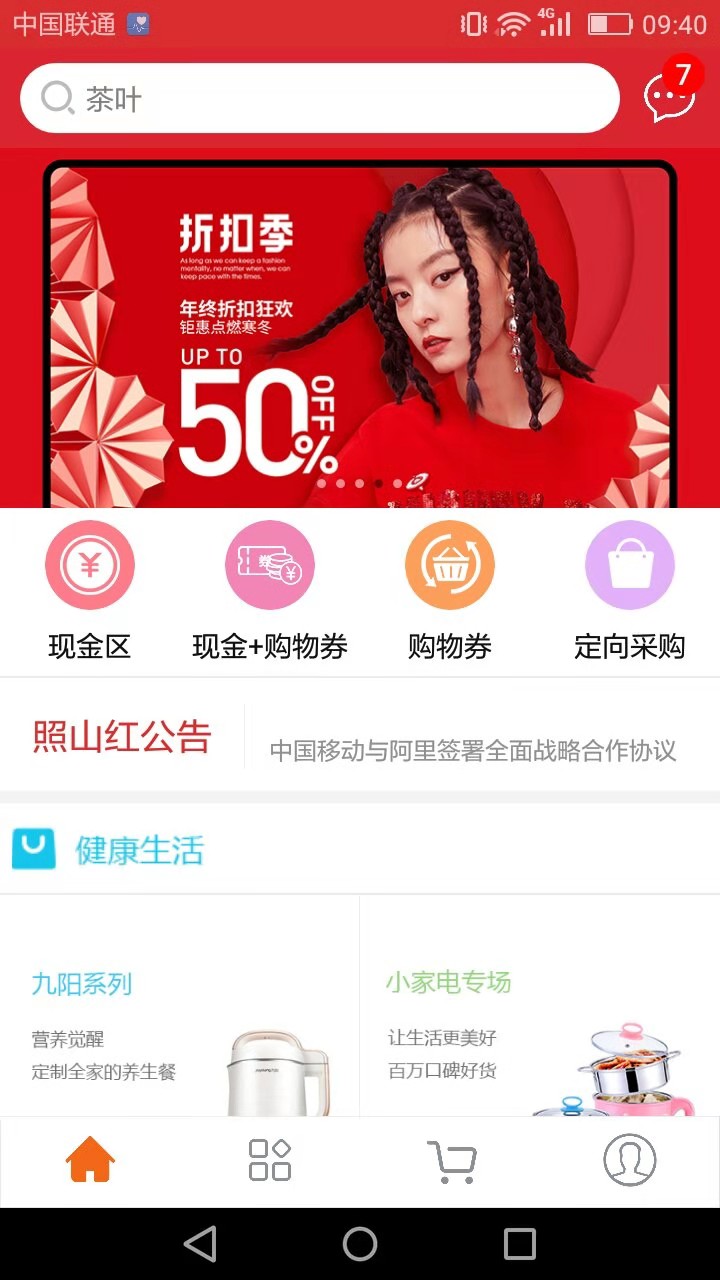Viewport: 720px width, 1280px height.
Task: Open the 九阳系列 product card
Action: click(180, 1010)
